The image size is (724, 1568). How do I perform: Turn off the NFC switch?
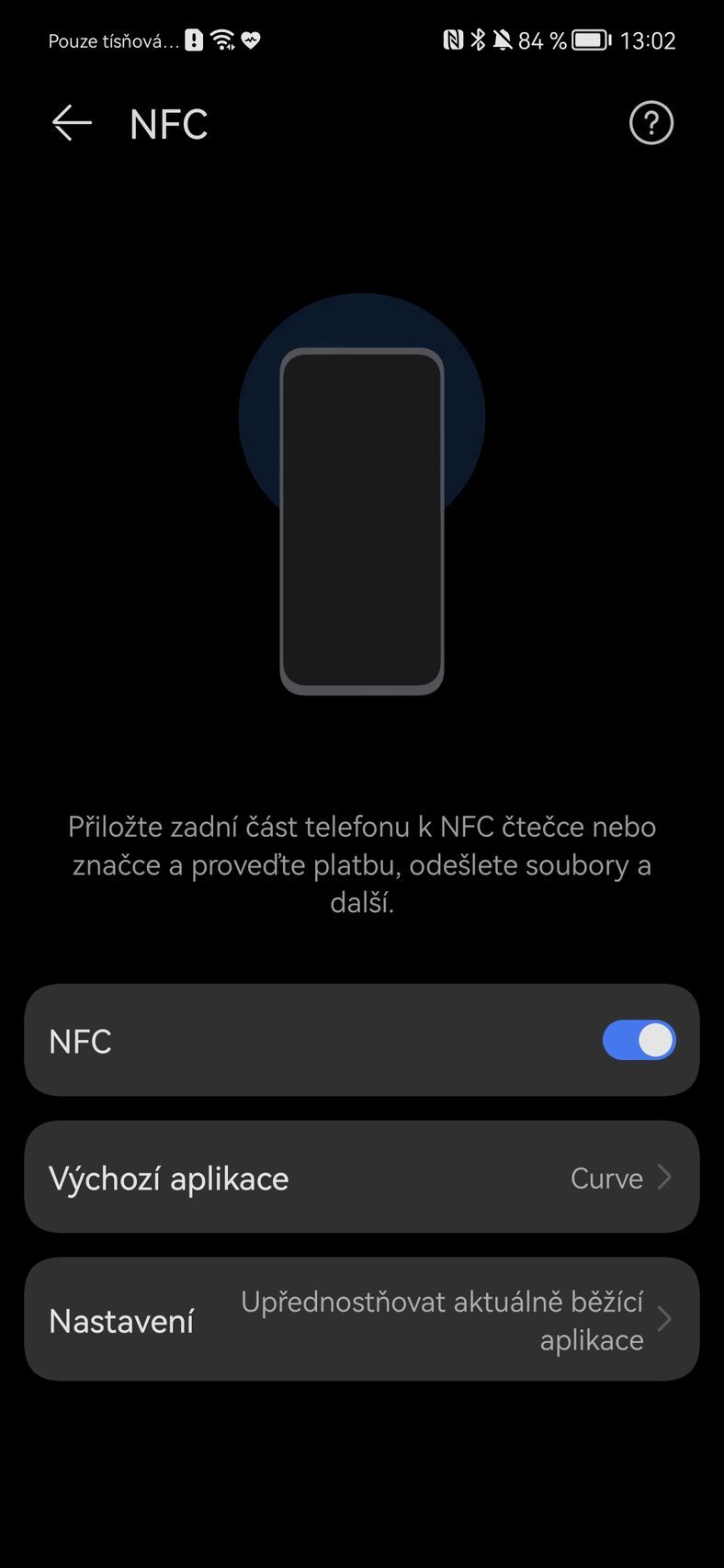[639, 1041]
